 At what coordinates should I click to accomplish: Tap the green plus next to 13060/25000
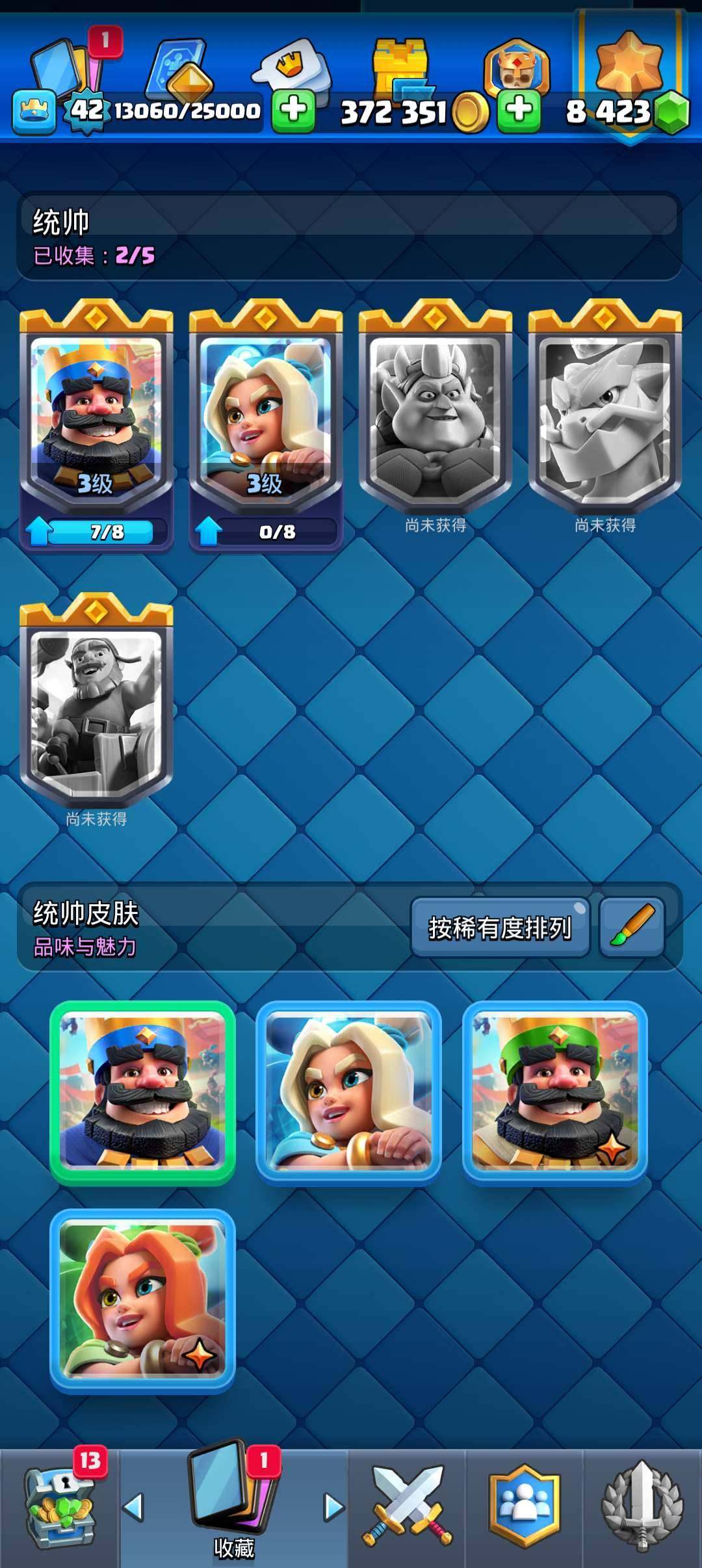(x=293, y=111)
